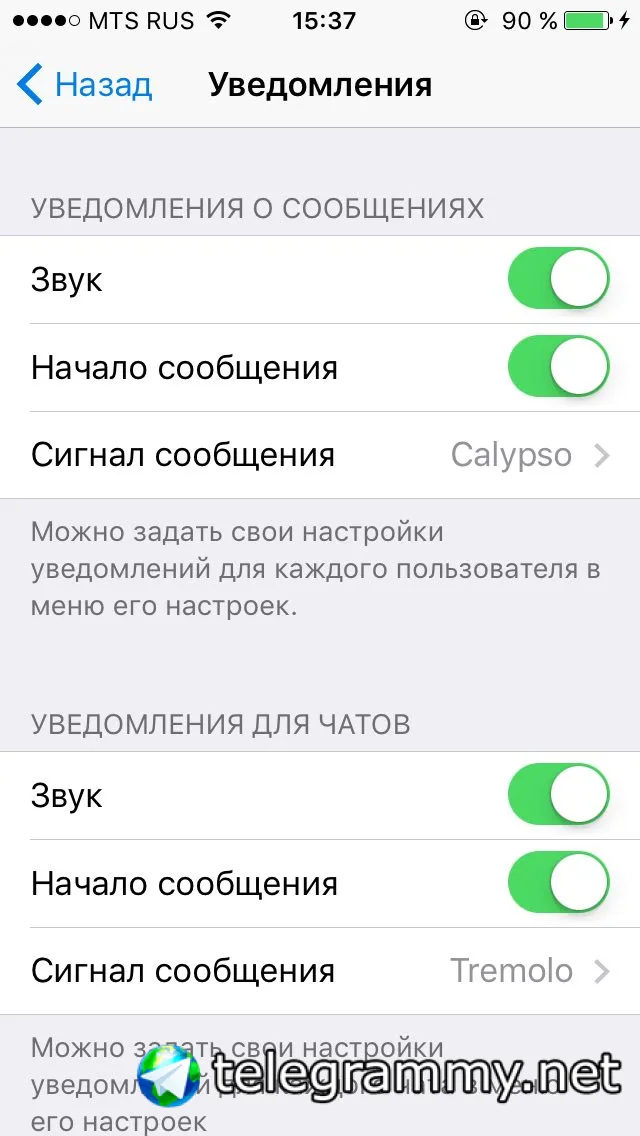640x1136 pixels.
Task: Go back via the Назад button
Action: 86,85
